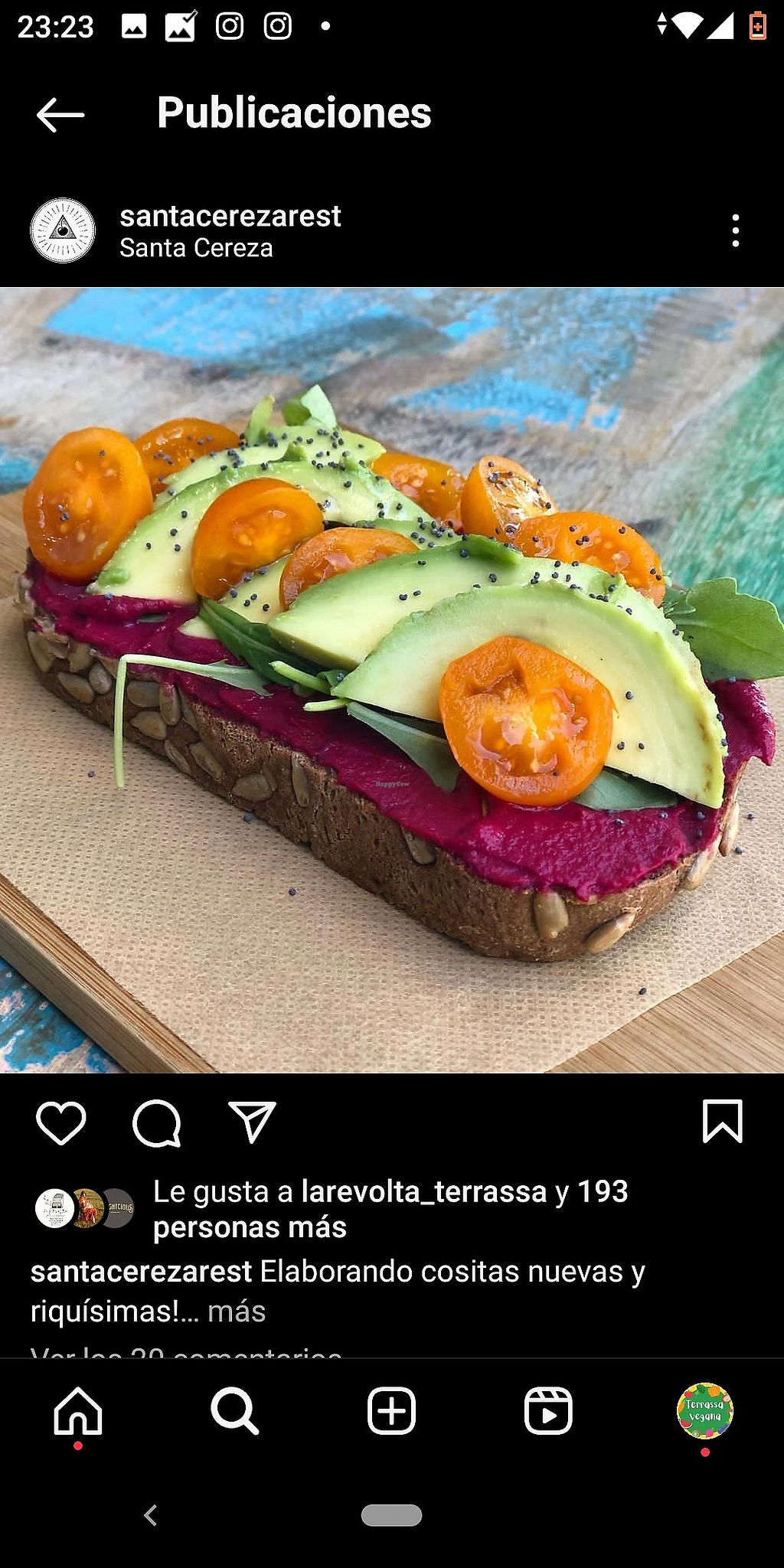Tap the system back button
Screen dimensions: 784x1568
[x=151, y=1515]
